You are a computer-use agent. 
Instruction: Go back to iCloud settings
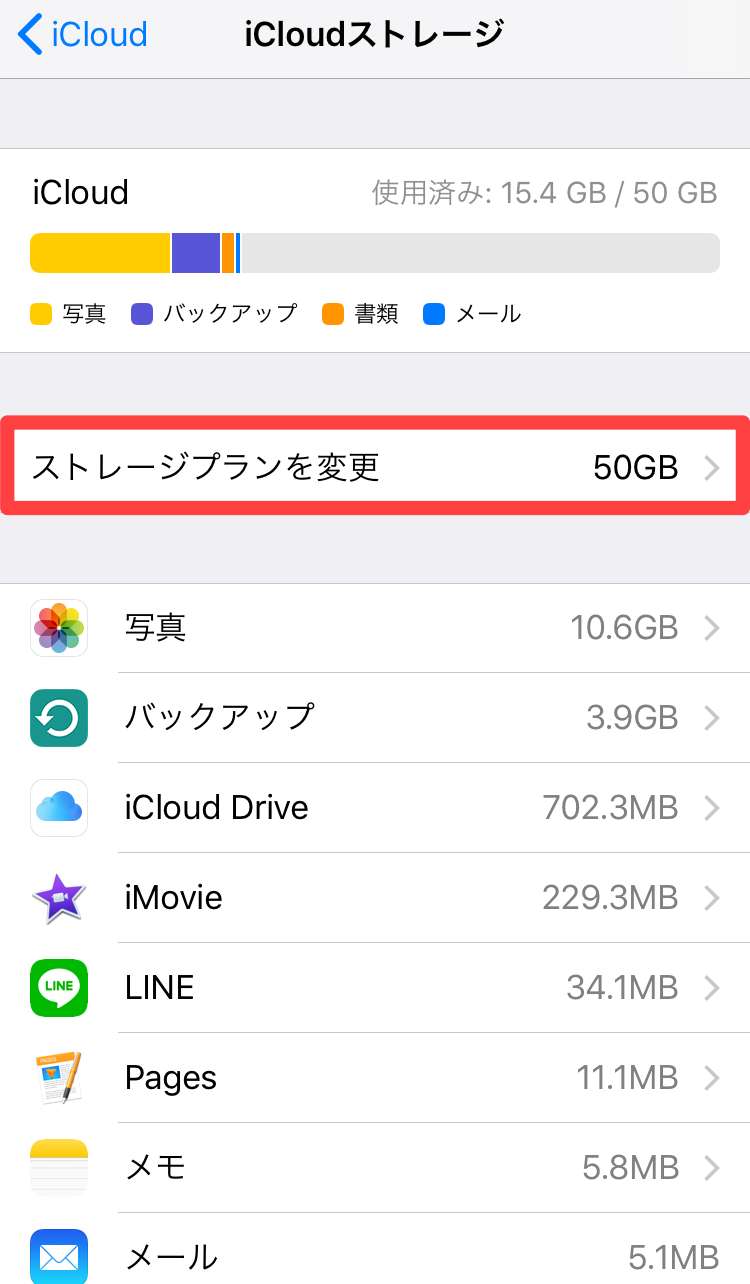pos(83,36)
